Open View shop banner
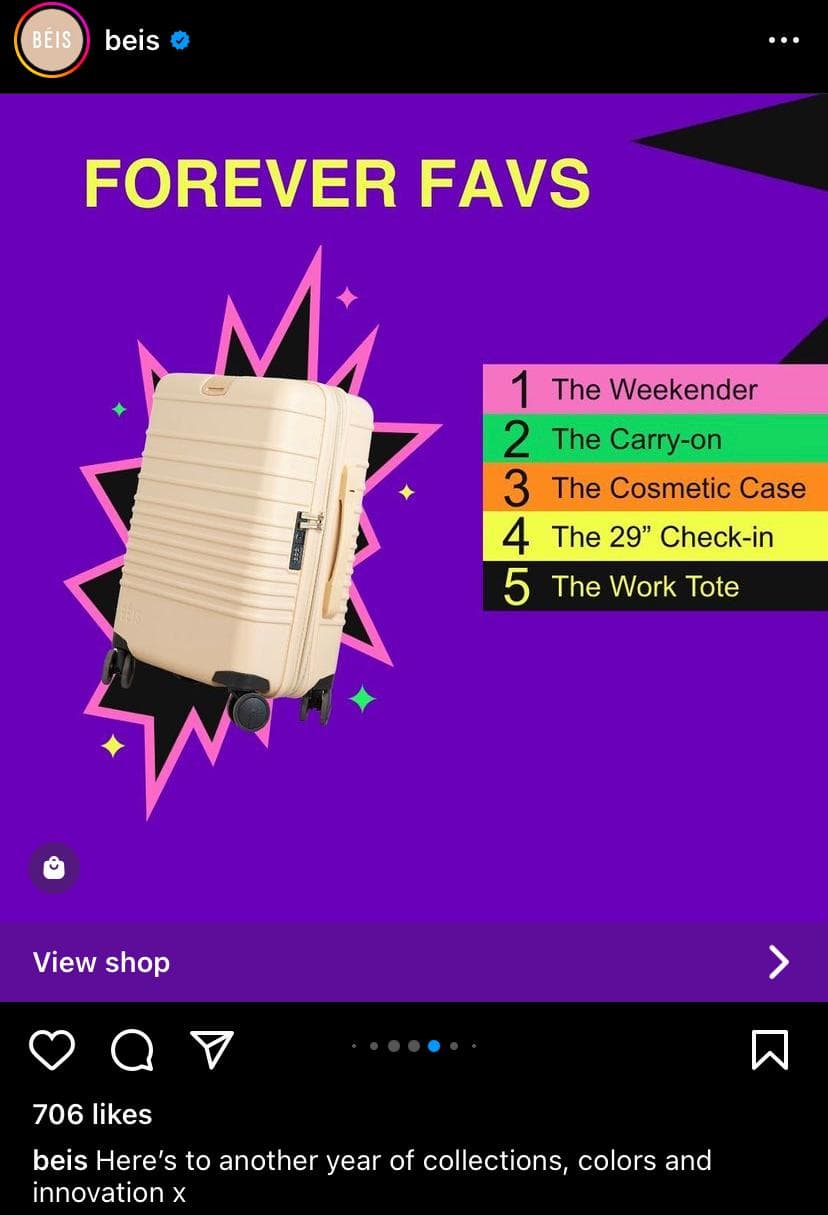Viewport: 828px width, 1215px height. pos(414,962)
